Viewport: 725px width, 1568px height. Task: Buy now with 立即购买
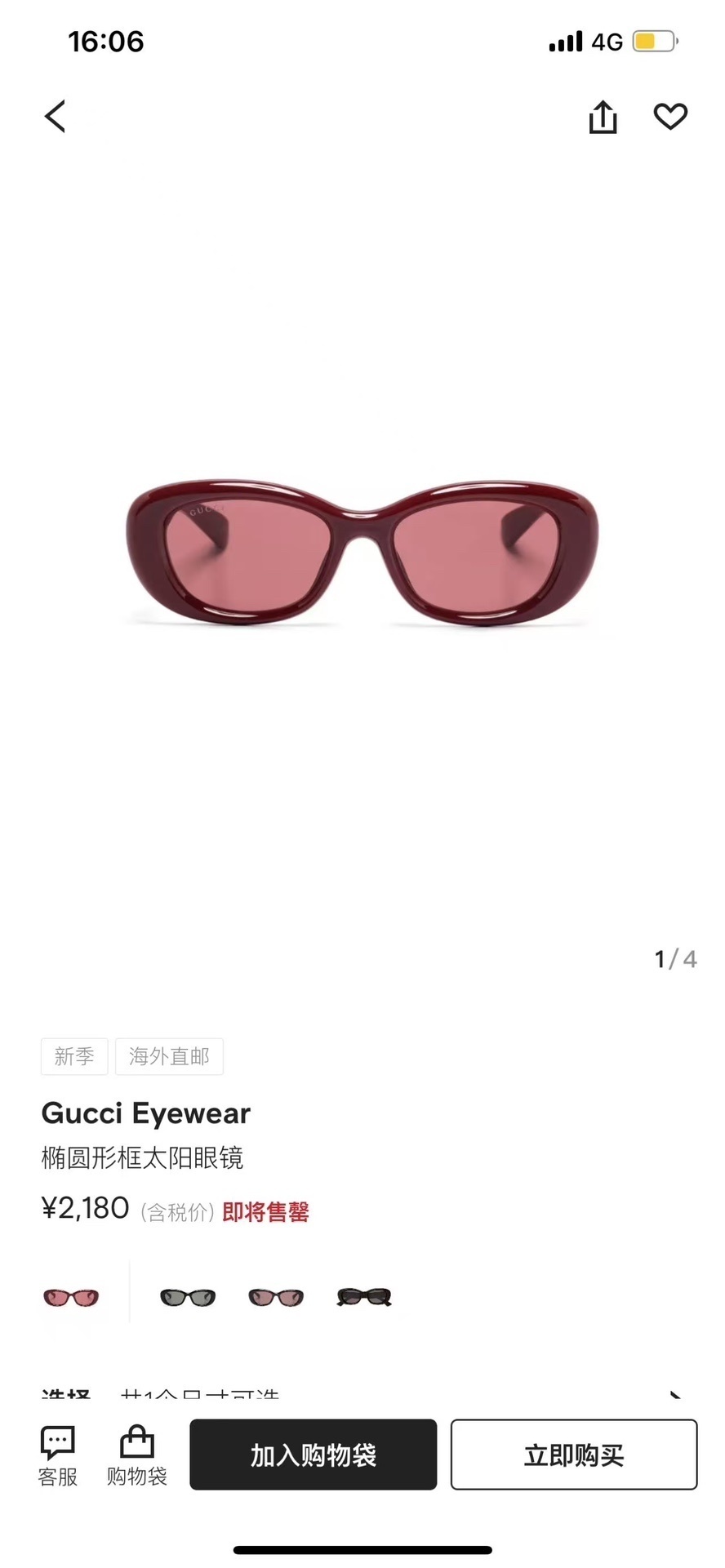574,1455
